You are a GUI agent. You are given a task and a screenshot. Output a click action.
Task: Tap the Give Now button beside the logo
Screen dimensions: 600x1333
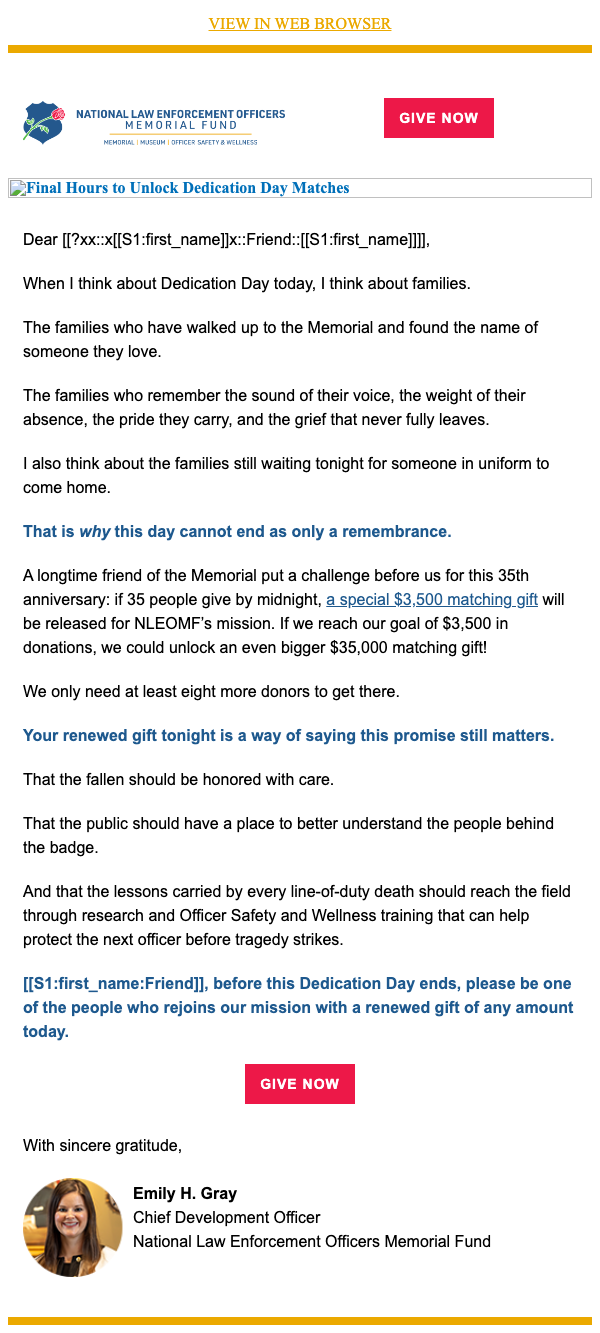[439, 118]
